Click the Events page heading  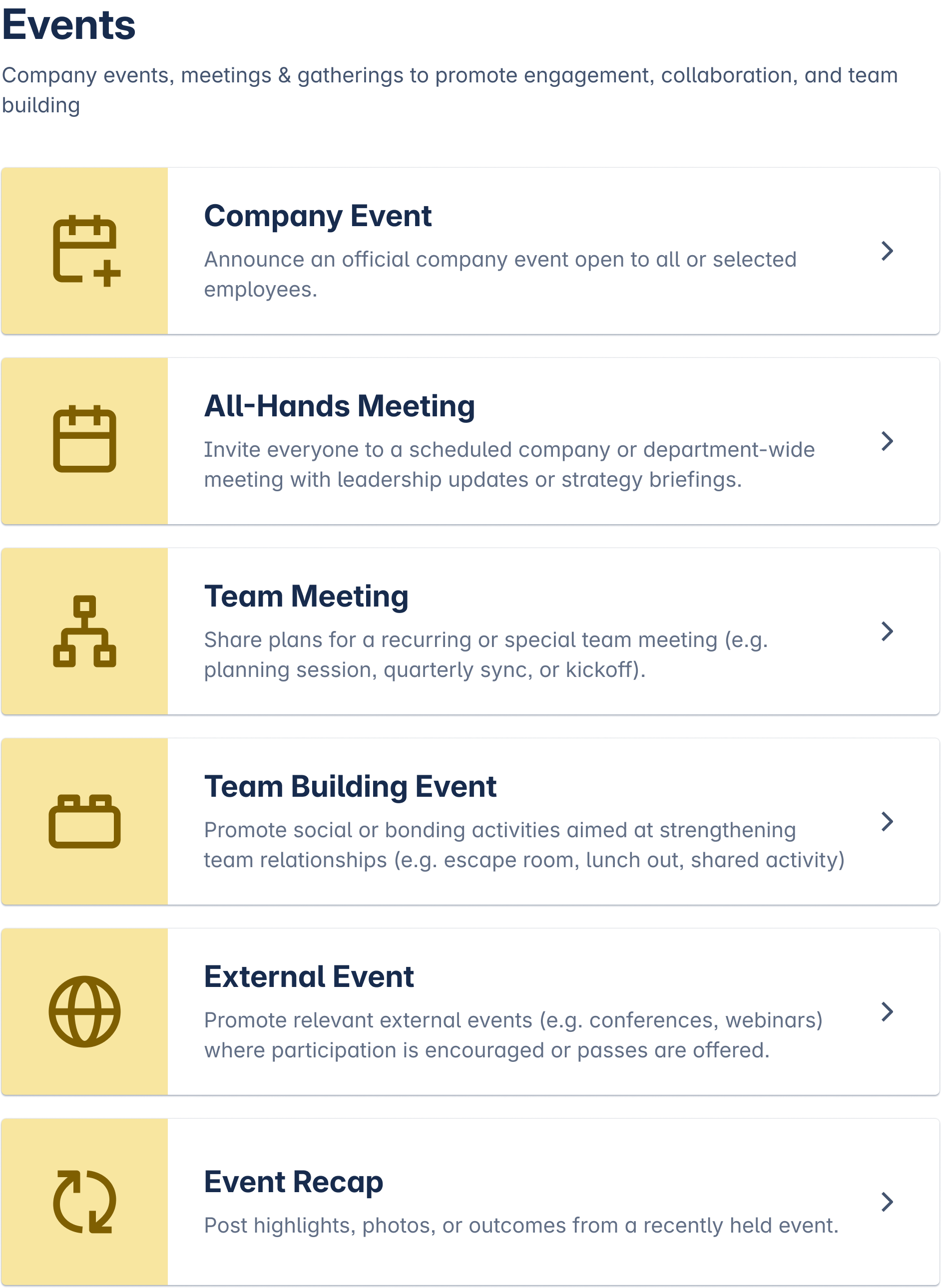tap(68, 24)
